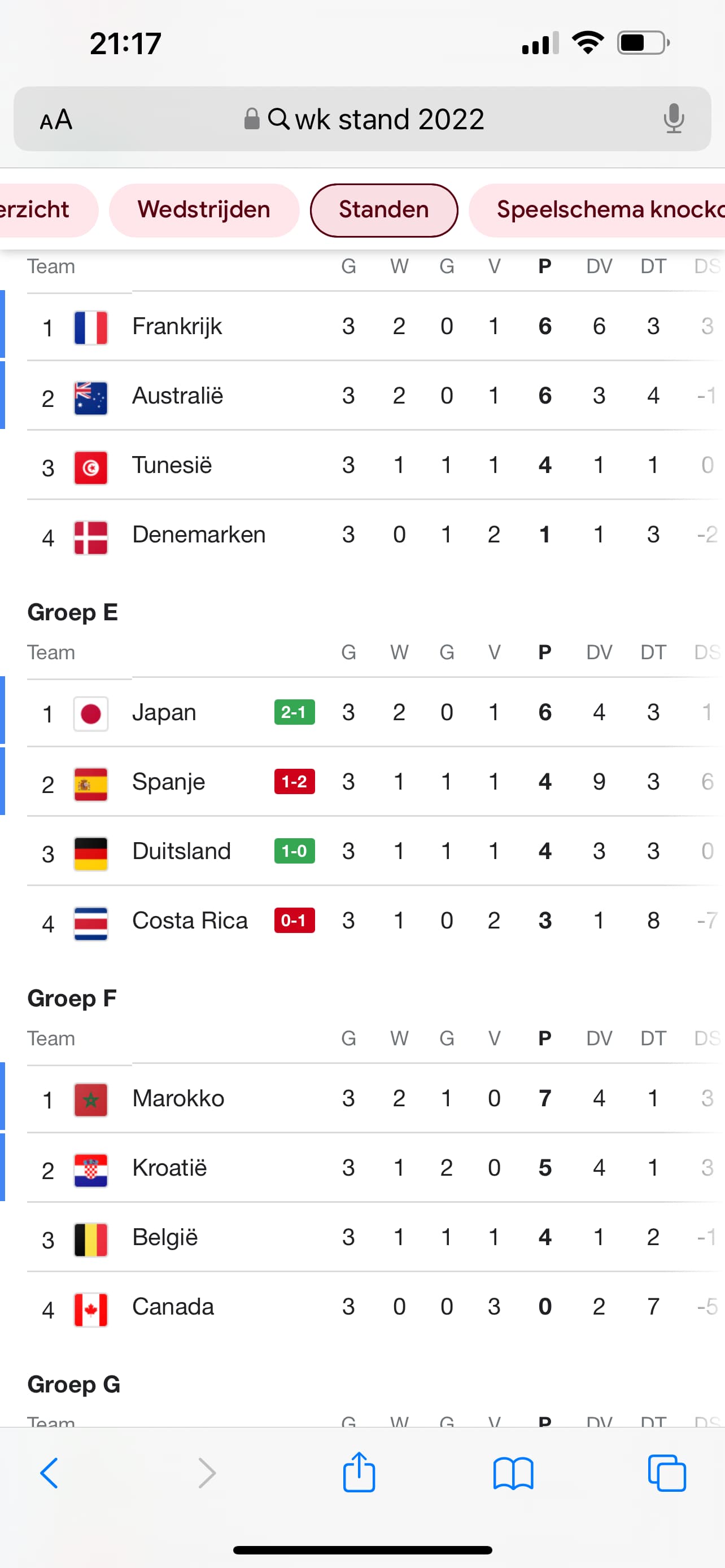Switch to the Wedstrijden tab
The image size is (725, 1568).
click(204, 210)
